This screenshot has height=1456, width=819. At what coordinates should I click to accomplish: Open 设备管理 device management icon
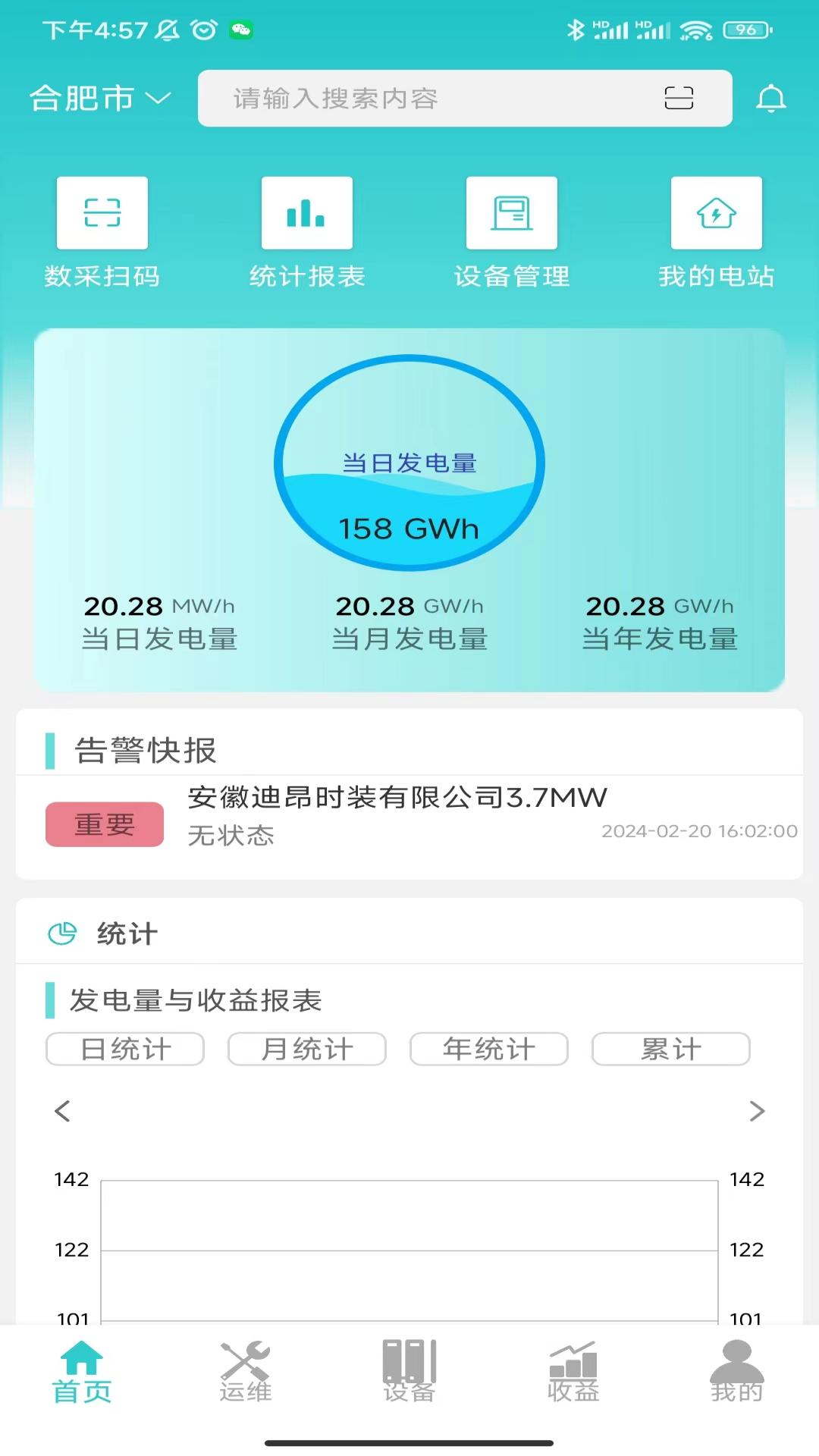pos(511,213)
